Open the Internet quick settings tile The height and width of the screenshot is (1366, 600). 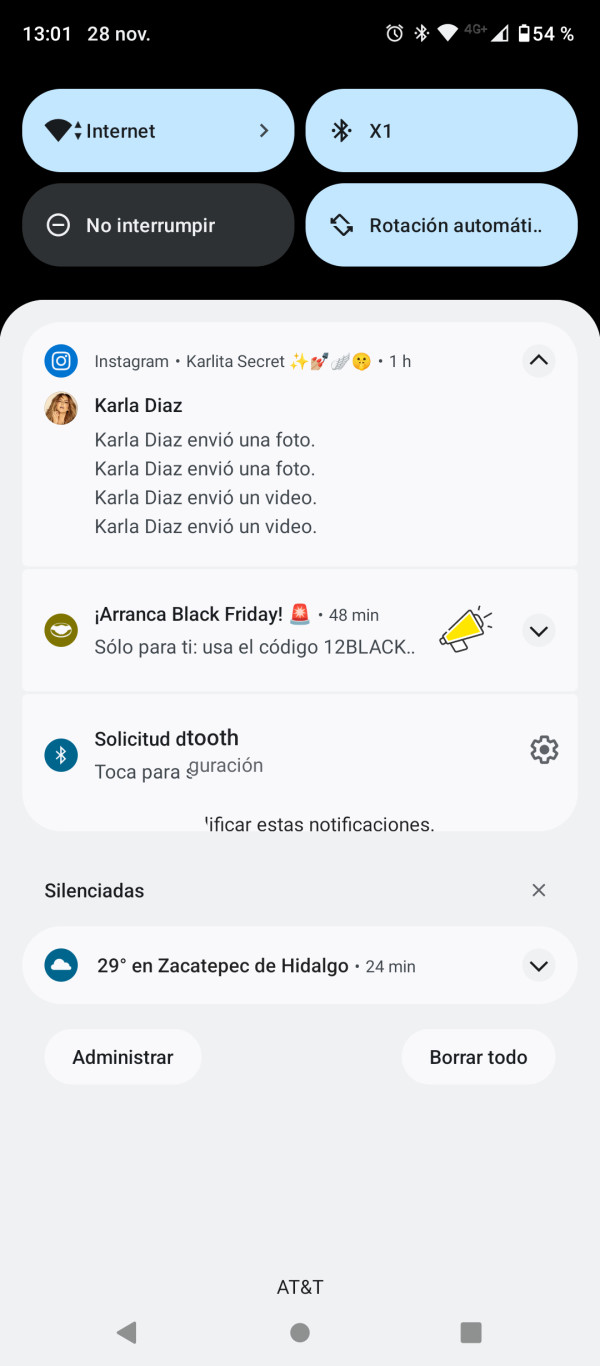[158, 131]
